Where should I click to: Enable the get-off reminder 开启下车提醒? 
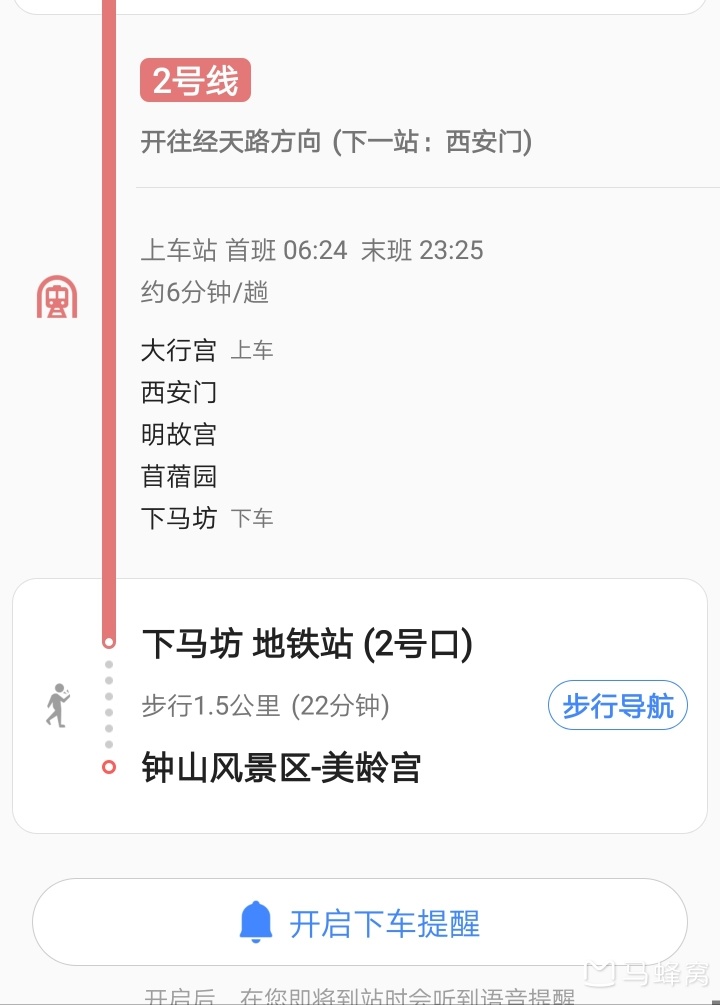pyautogui.click(x=360, y=925)
